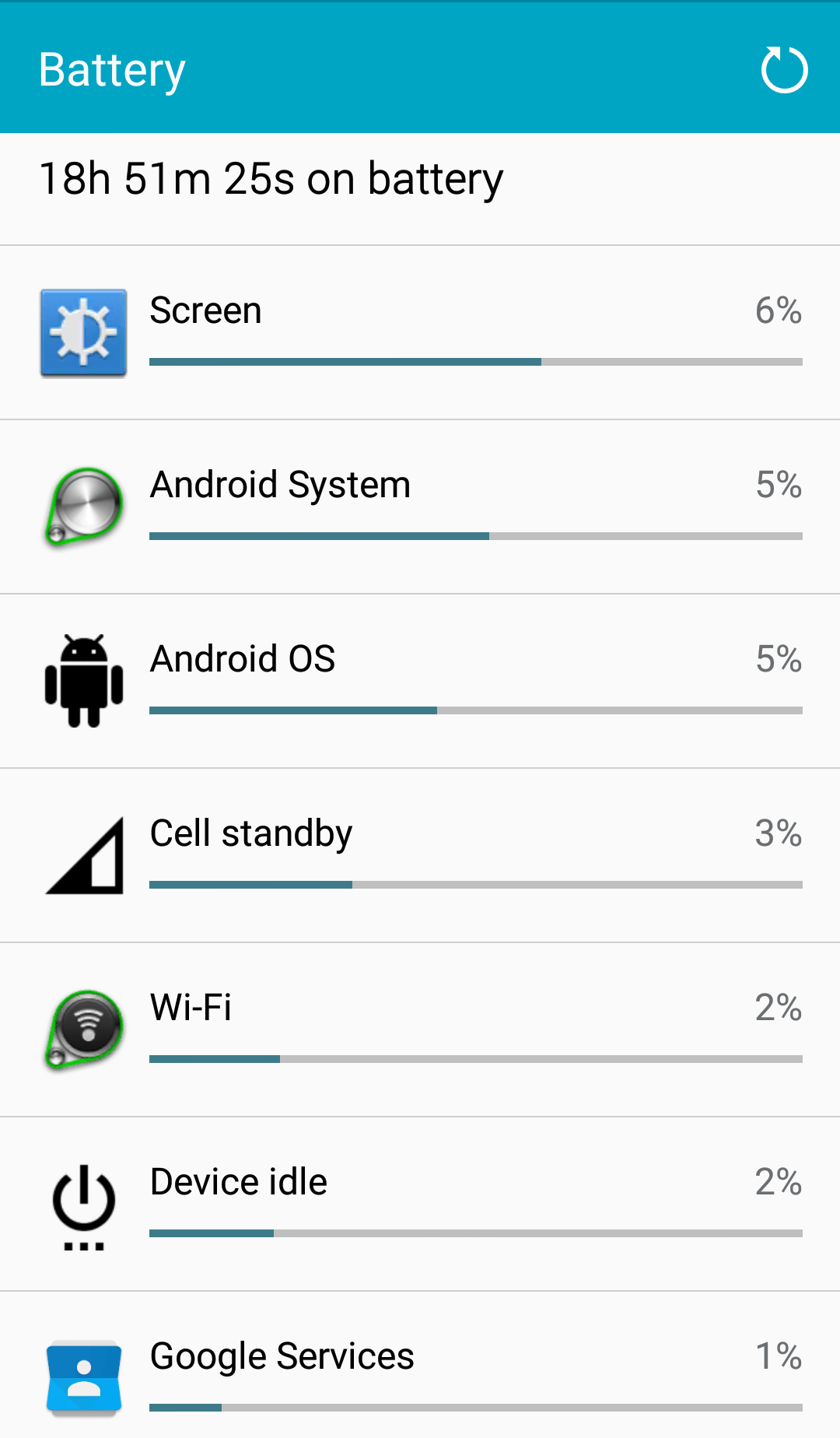Viewport: 840px width, 1438px height.
Task: Tap the Wi-Fi usage progress bar
Action: pyautogui.click(x=476, y=1058)
